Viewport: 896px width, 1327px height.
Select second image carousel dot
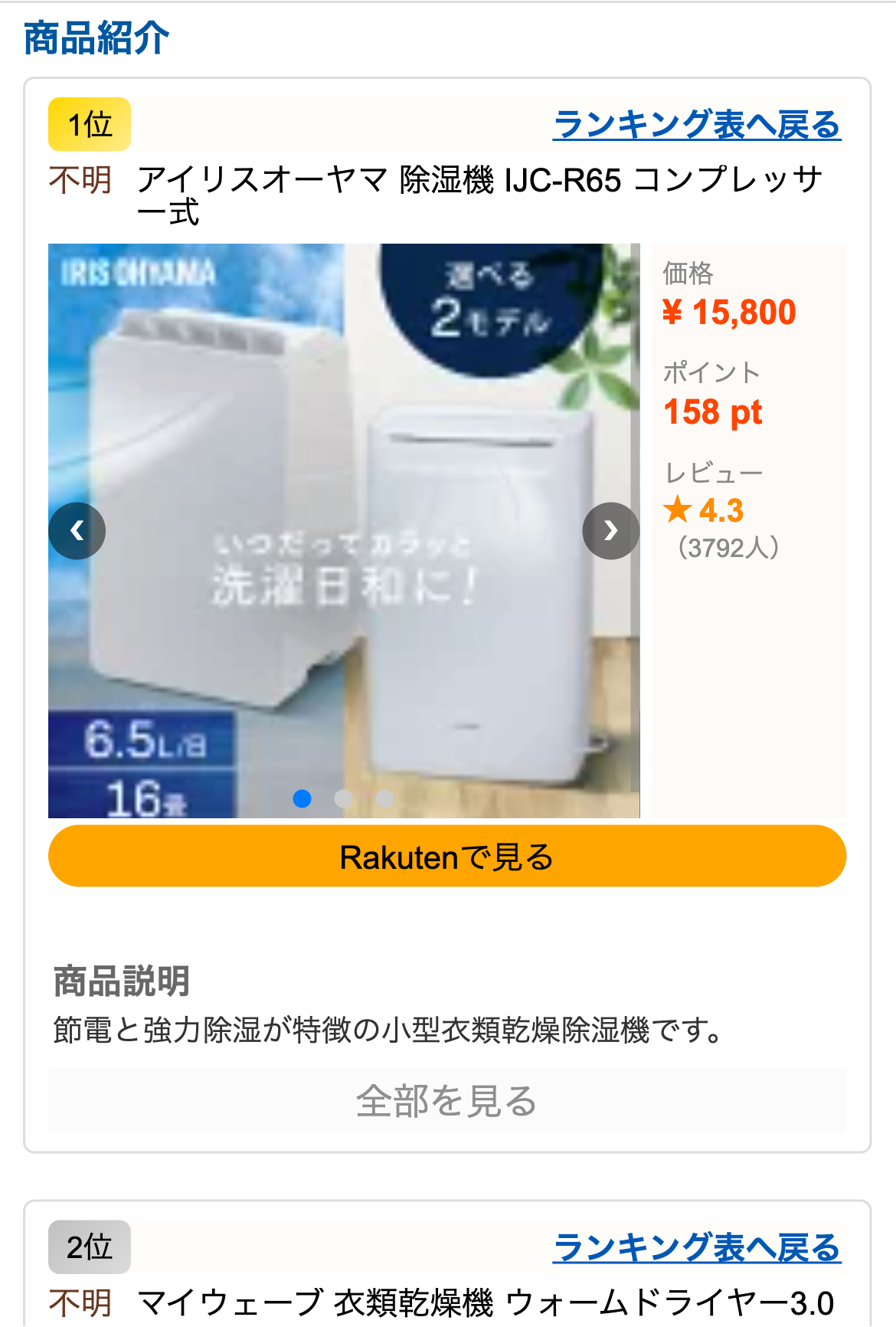tap(344, 799)
